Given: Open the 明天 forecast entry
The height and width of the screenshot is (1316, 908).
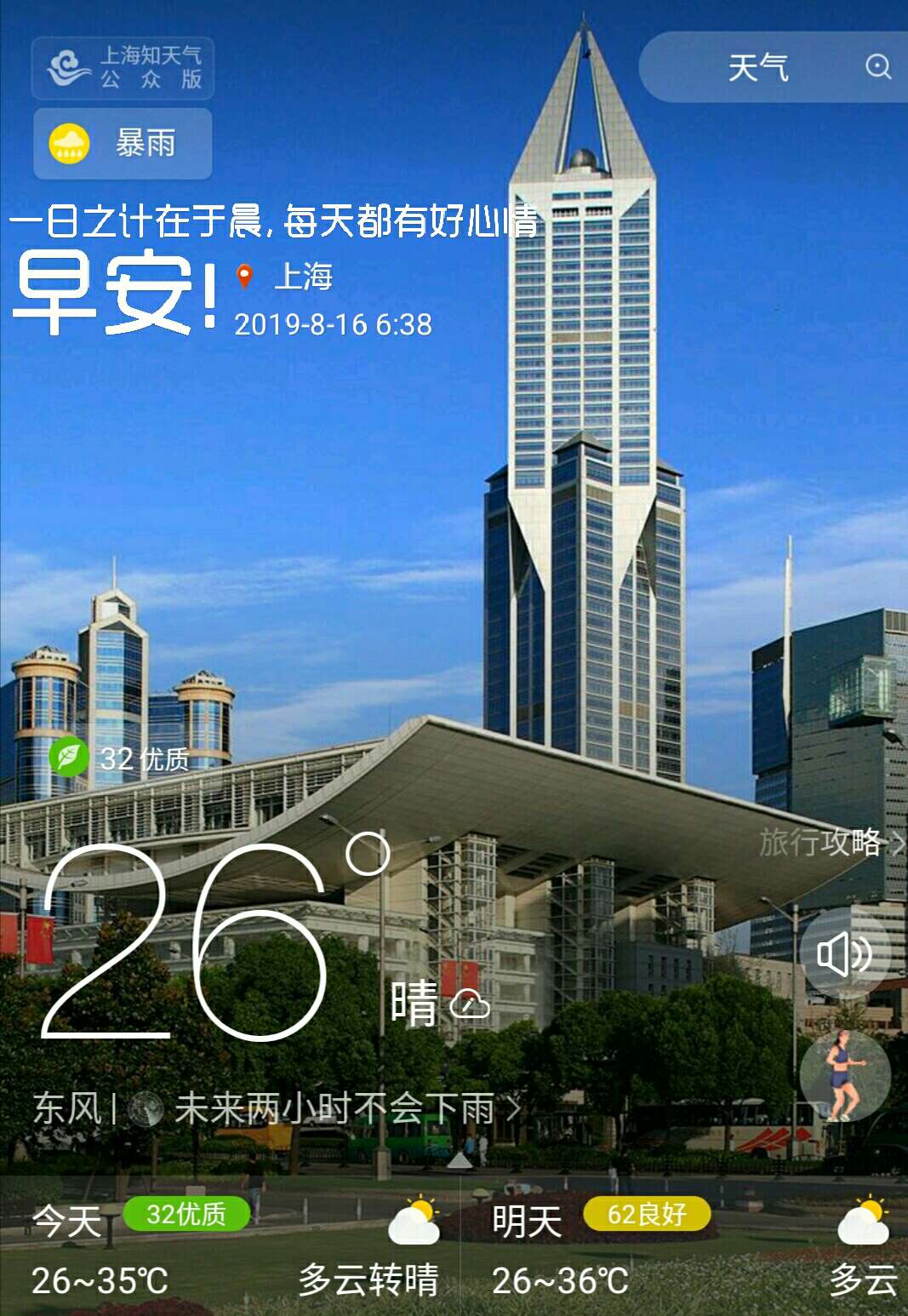Looking at the screenshot, I should click(x=525, y=1218).
